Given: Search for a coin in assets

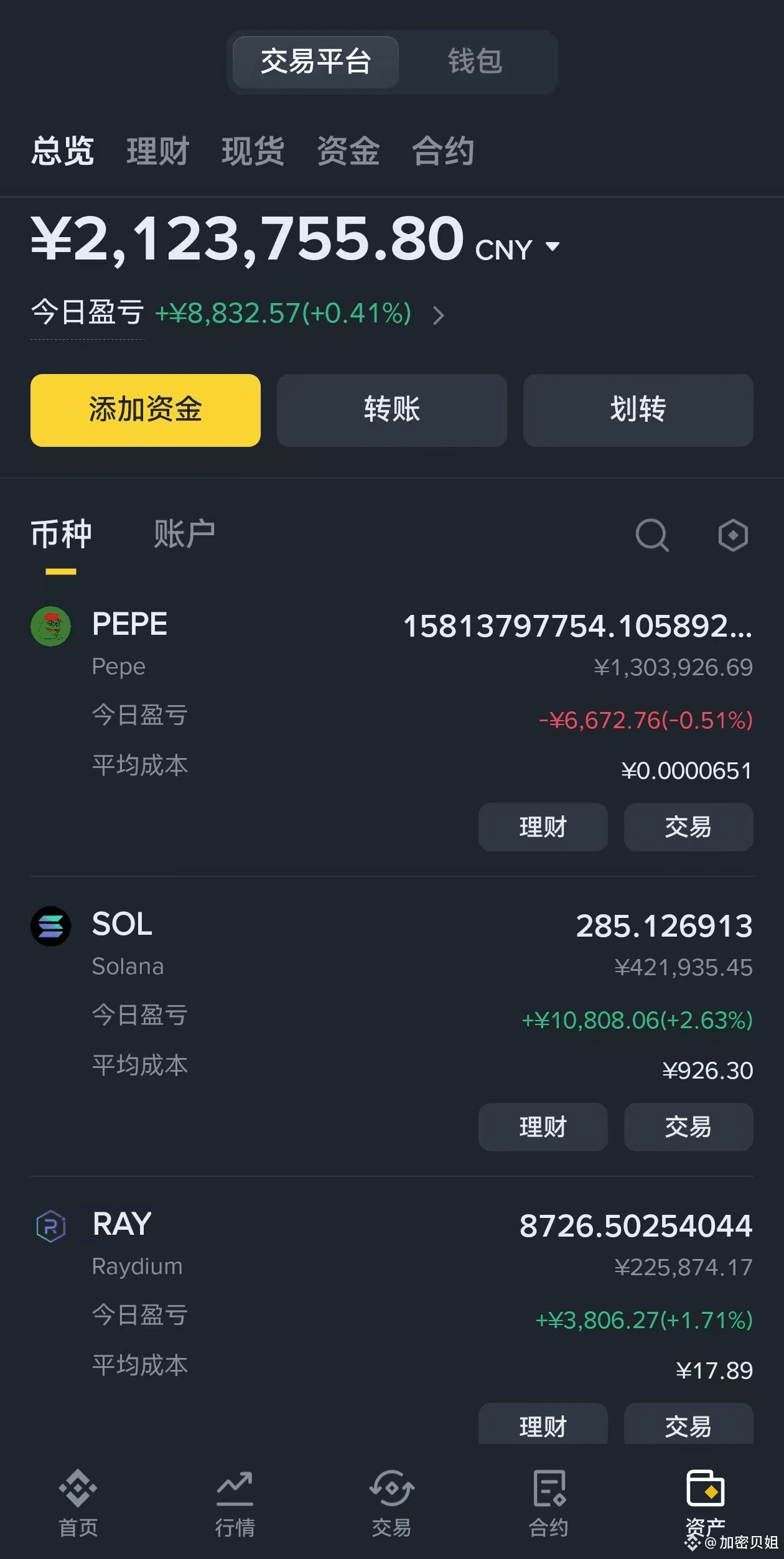Looking at the screenshot, I should coord(652,535).
